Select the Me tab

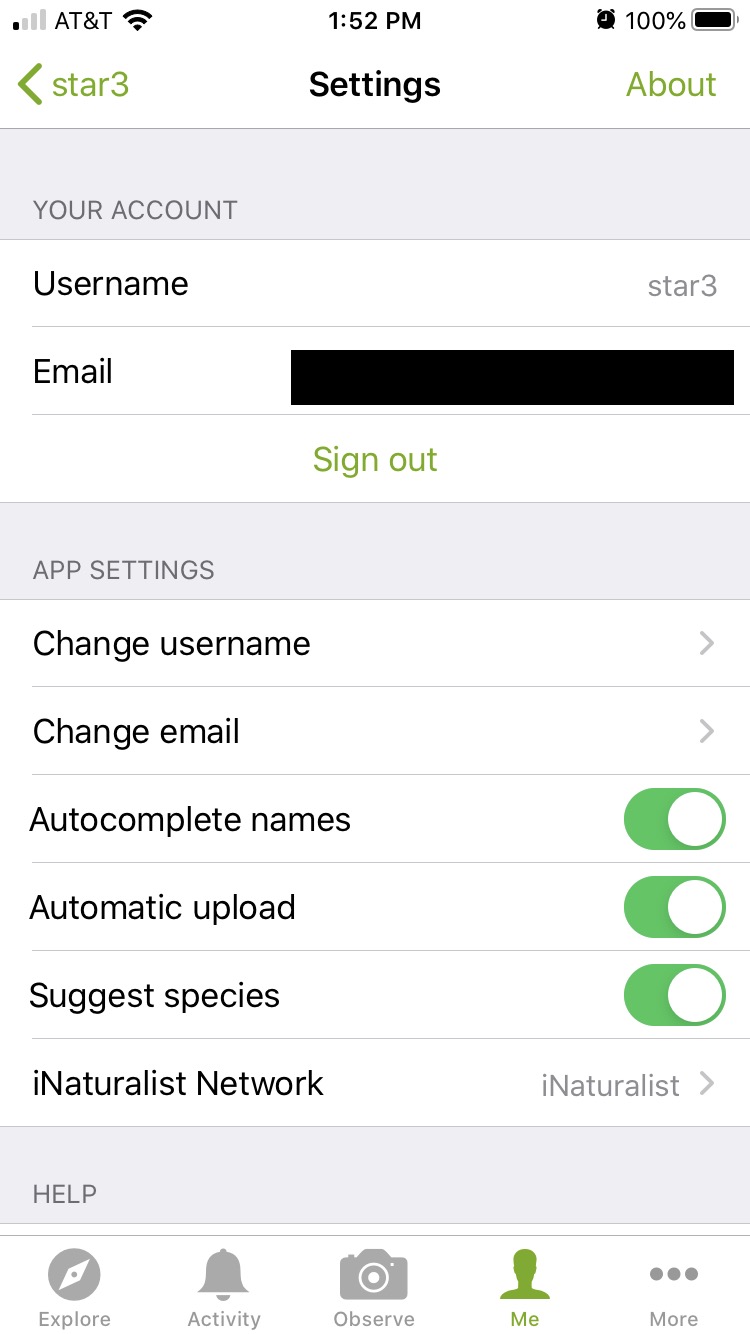525,1287
